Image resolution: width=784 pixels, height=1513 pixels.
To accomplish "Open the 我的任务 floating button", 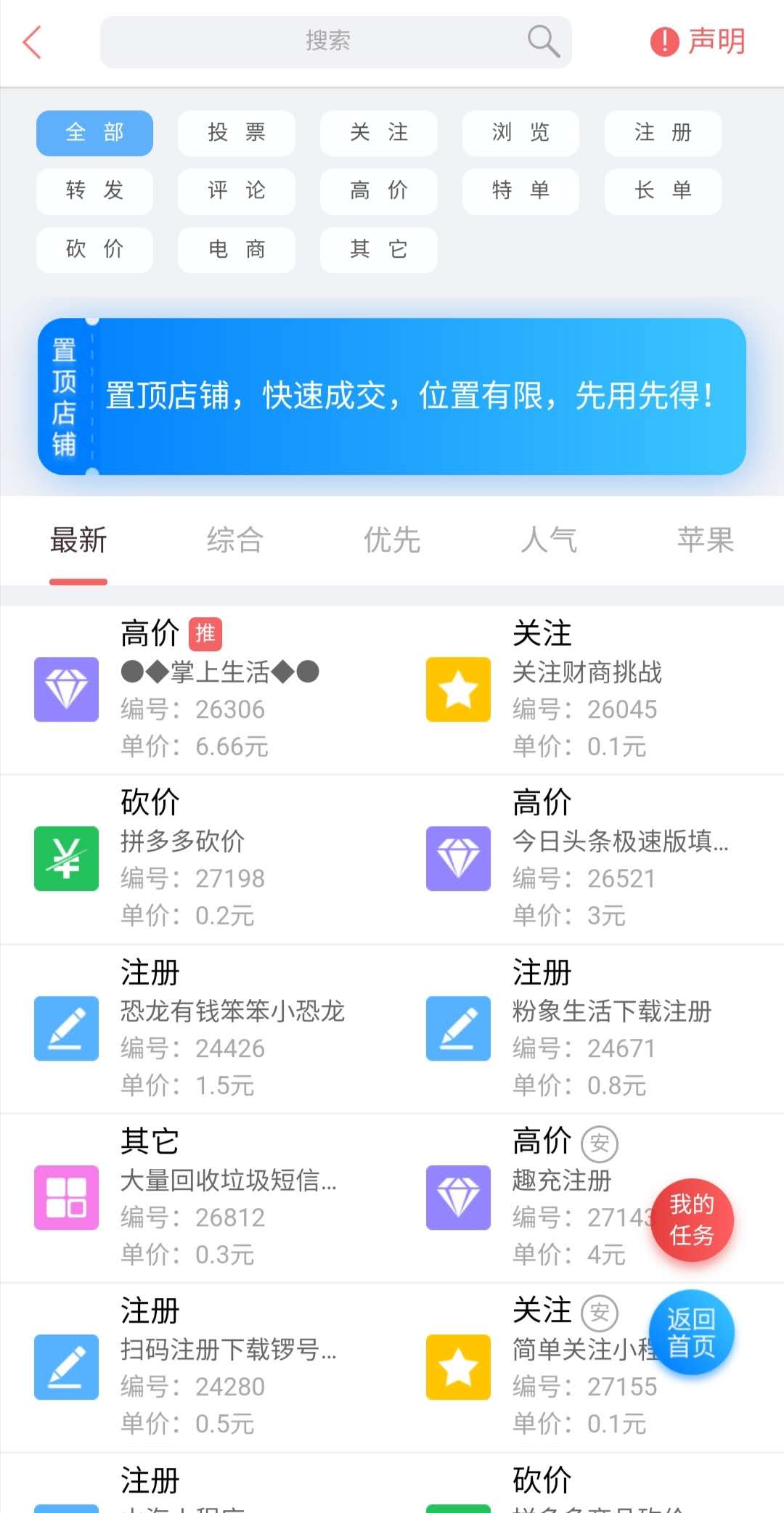I will coord(691,1220).
